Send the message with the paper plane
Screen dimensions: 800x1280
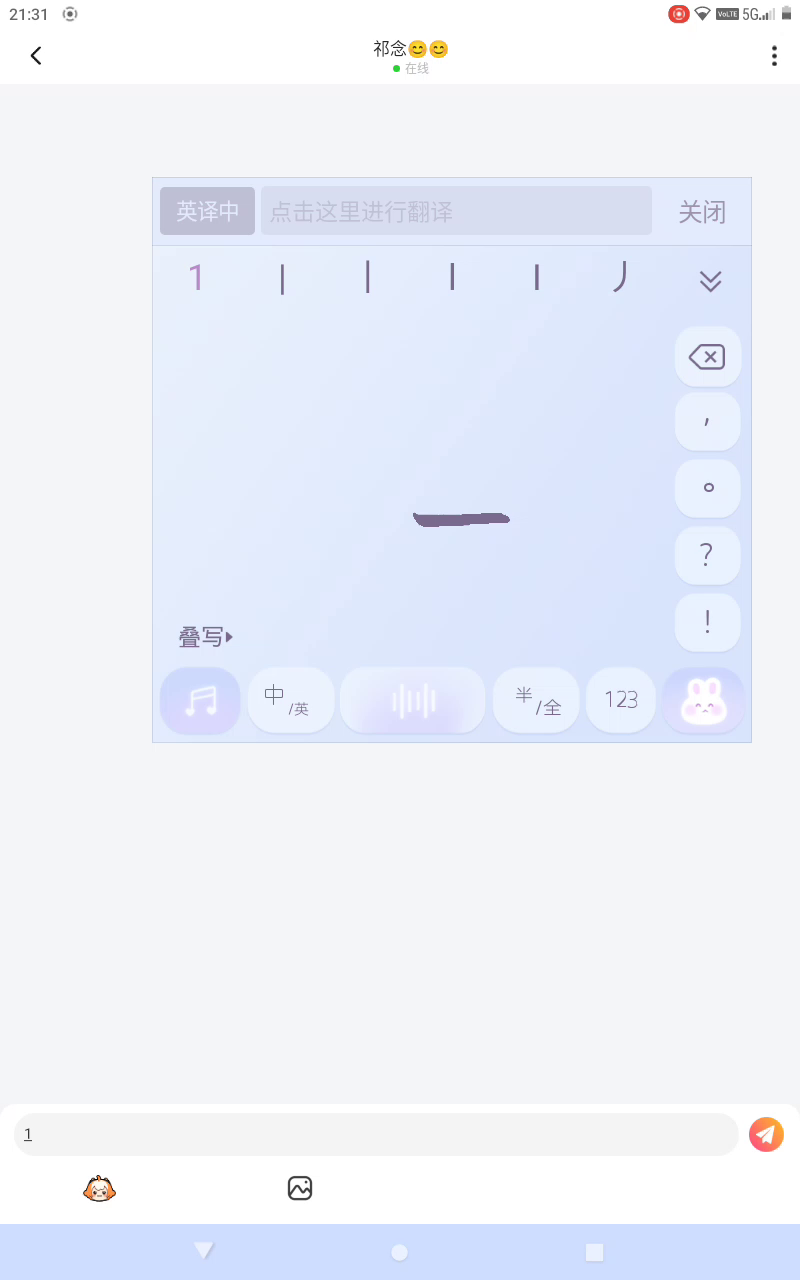point(766,1134)
